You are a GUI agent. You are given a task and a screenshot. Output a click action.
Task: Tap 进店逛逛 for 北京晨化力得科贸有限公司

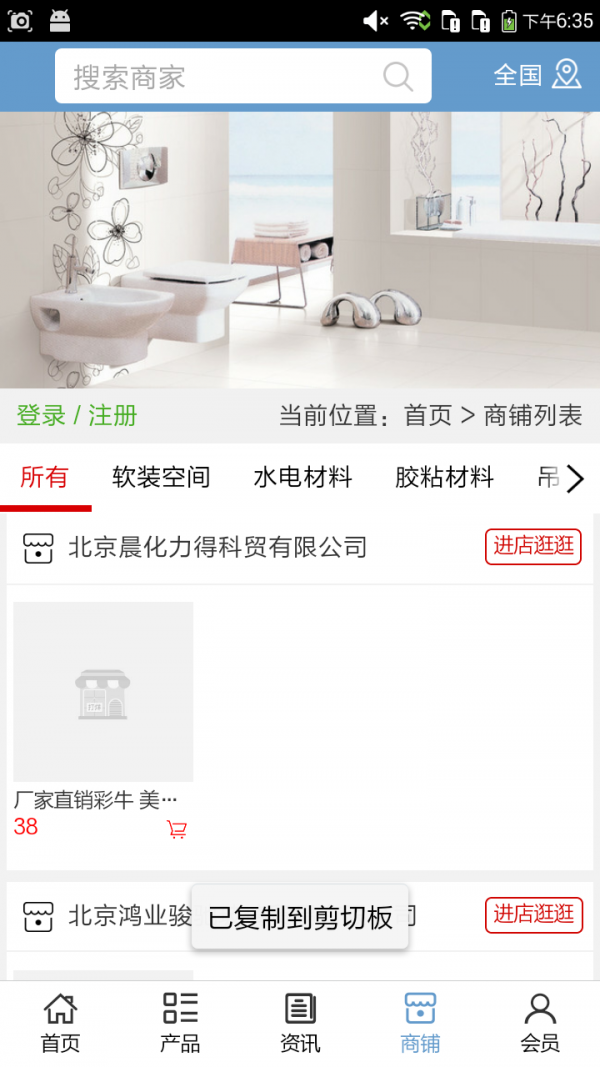pos(533,546)
